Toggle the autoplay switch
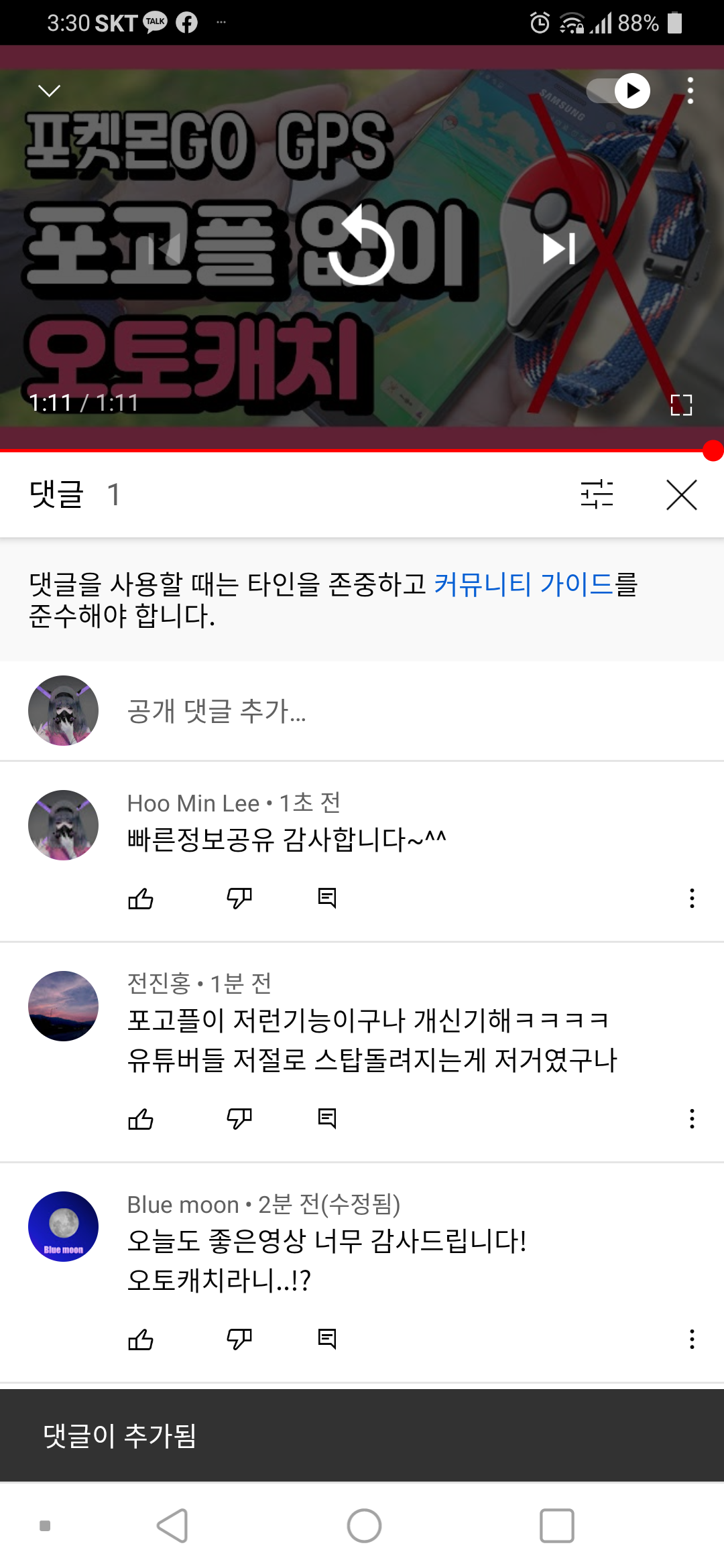The image size is (724, 1568). pos(618,90)
